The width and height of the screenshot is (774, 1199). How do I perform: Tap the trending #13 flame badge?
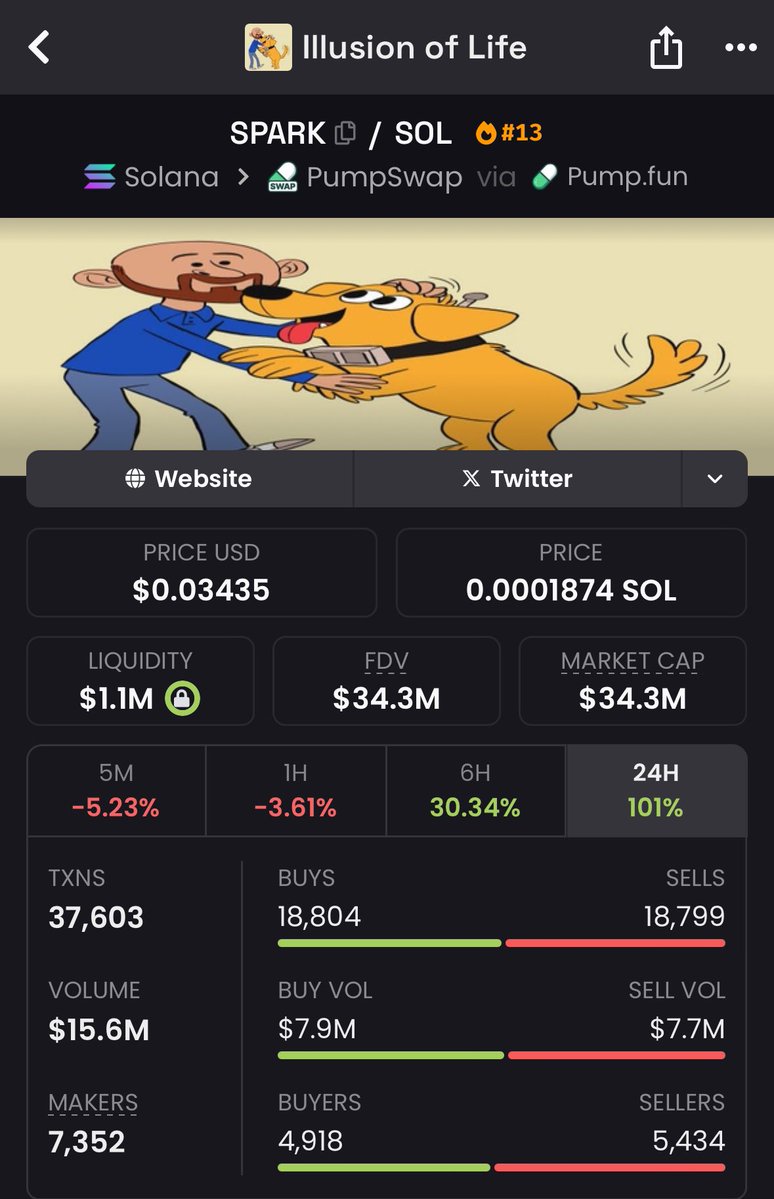[509, 132]
